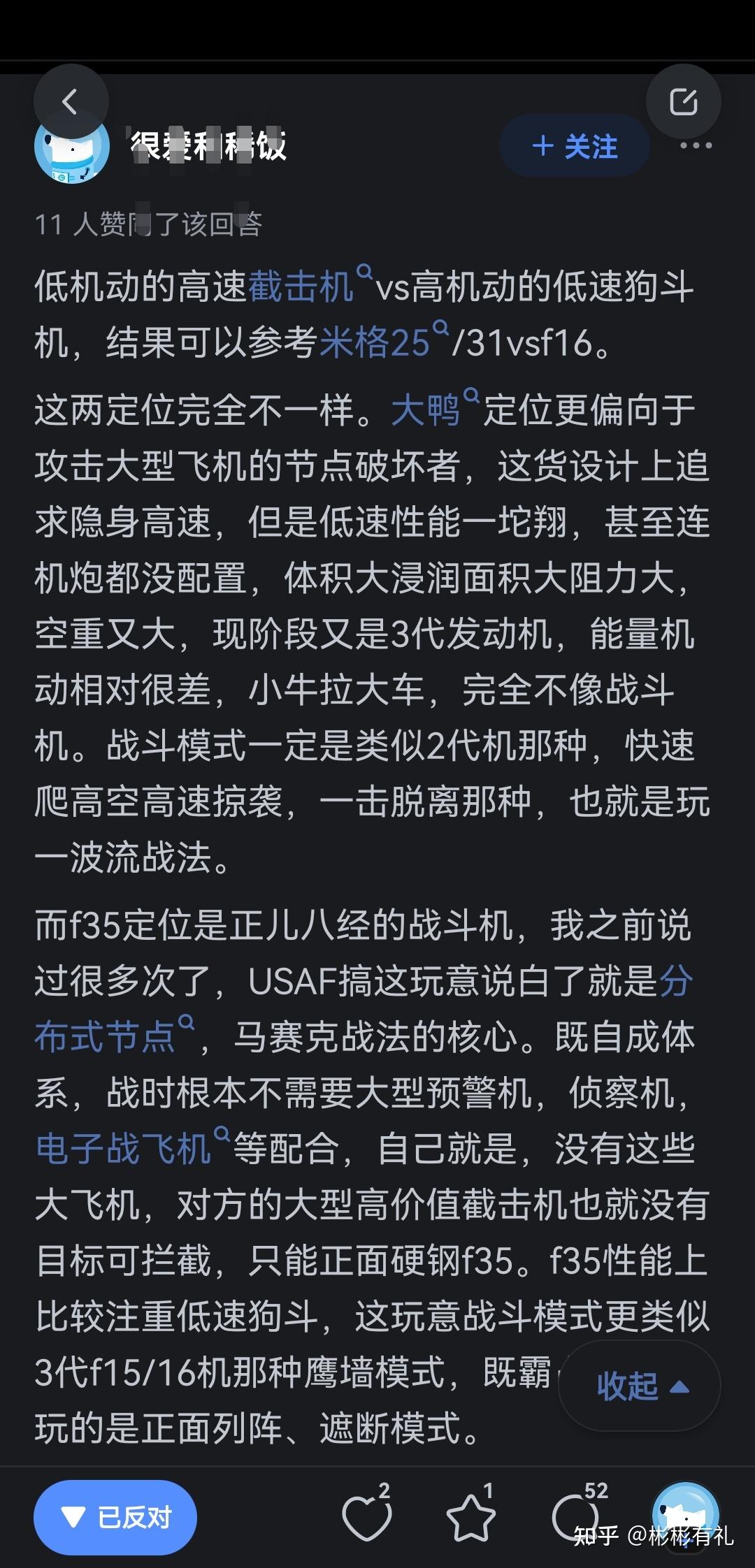This screenshot has width=755, height=1568.
Task: Open the 分布式节点 keyword link
Action: tap(105, 1036)
